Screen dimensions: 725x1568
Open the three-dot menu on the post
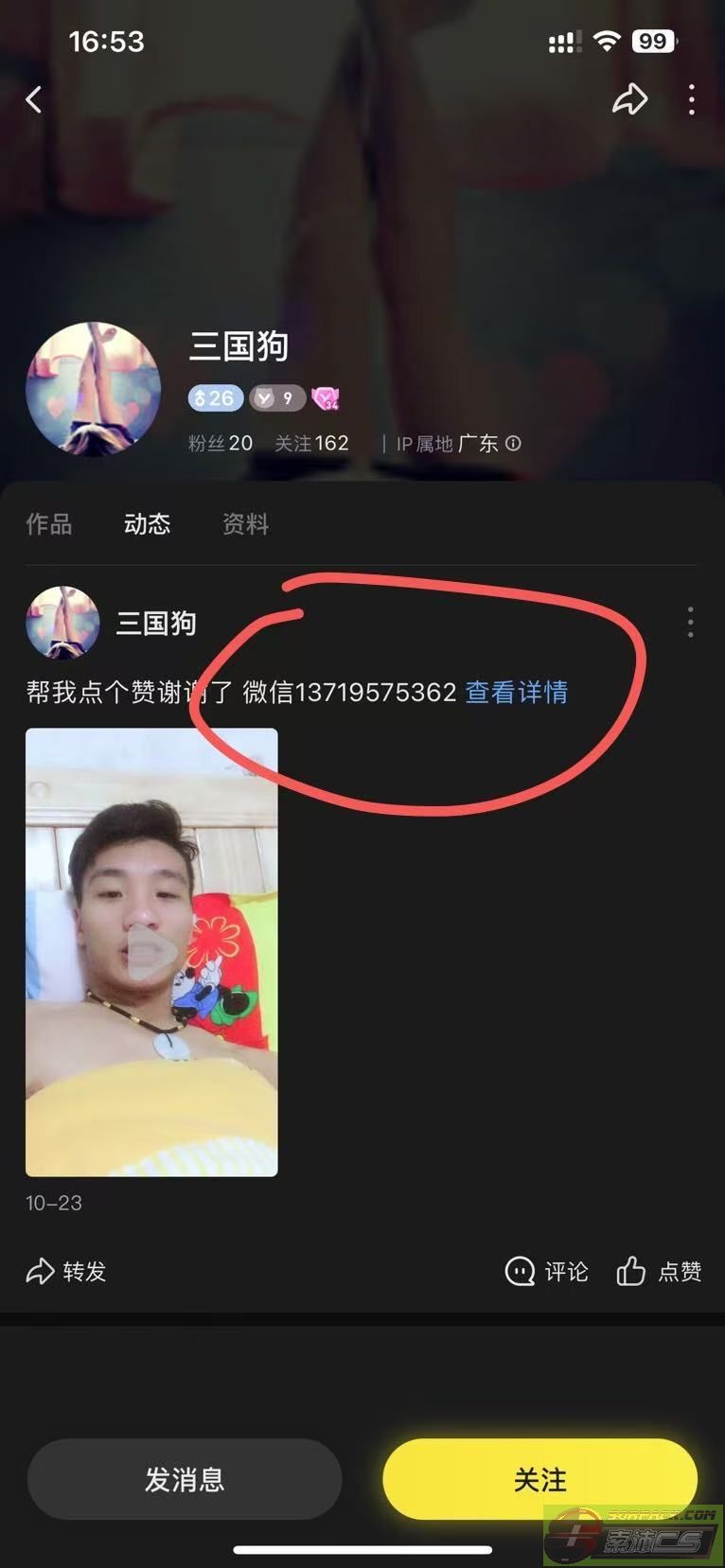(691, 623)
